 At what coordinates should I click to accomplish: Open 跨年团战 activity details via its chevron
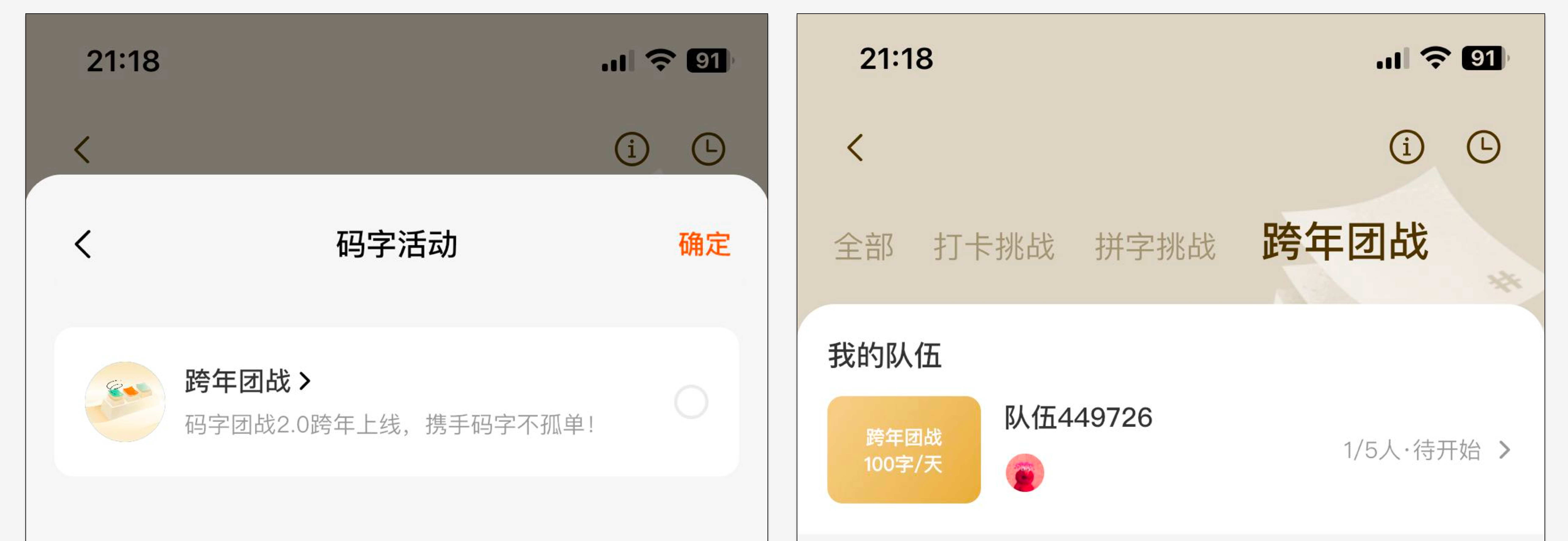click(305, 381)
